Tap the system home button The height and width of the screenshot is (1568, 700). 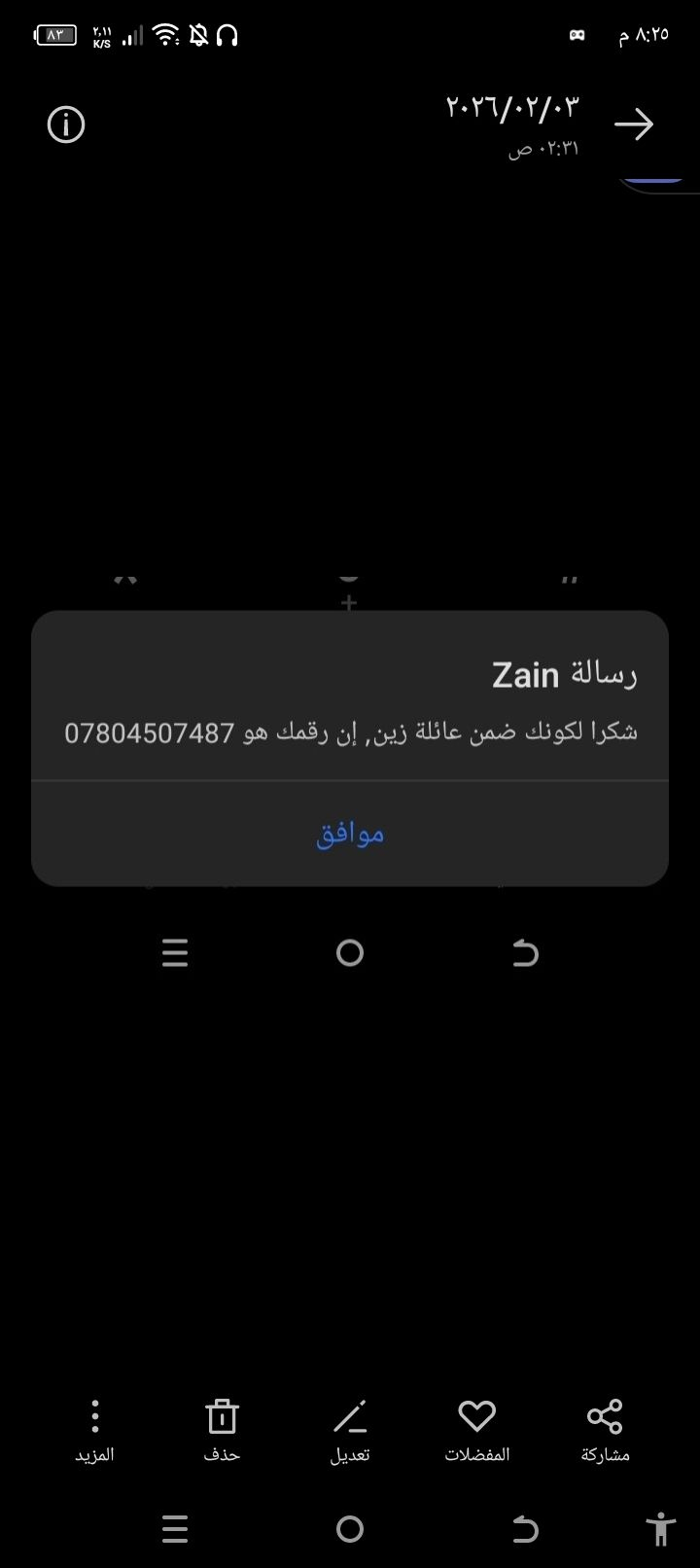350,1529
